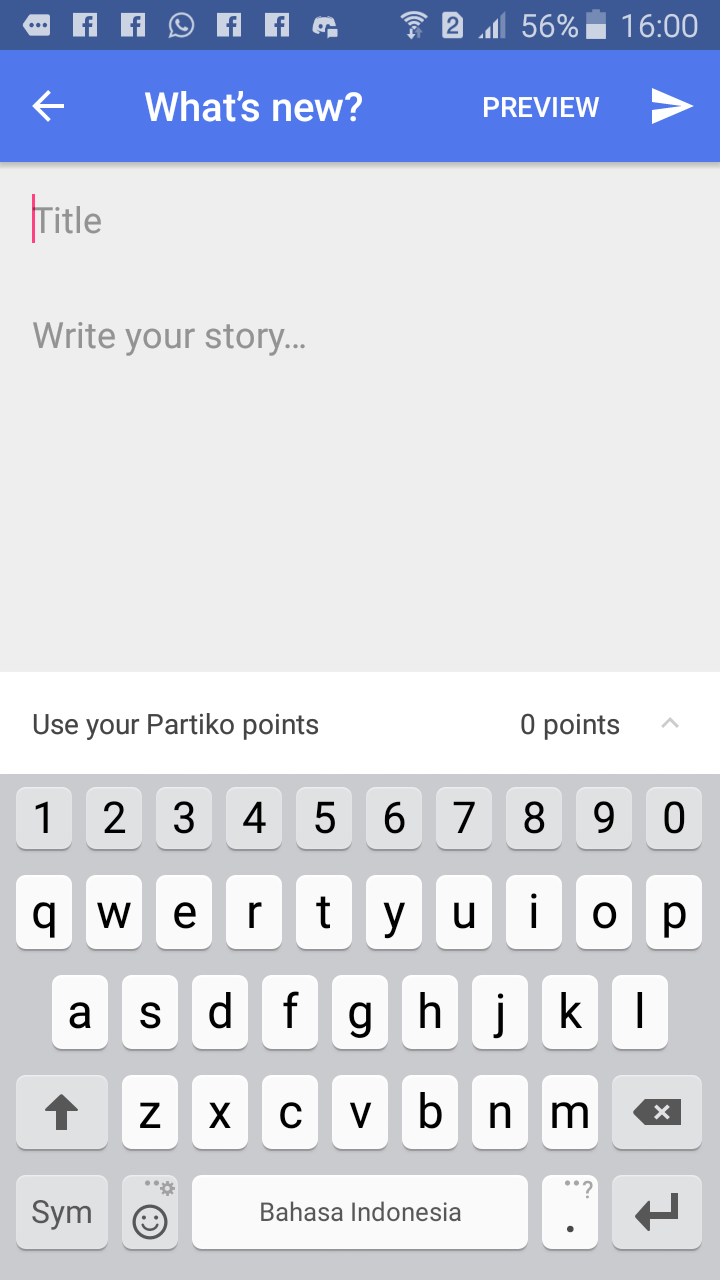This screenshot has height=1280, width=720.
Task: Click into the Title input field
Action: [x=200, y=220]
